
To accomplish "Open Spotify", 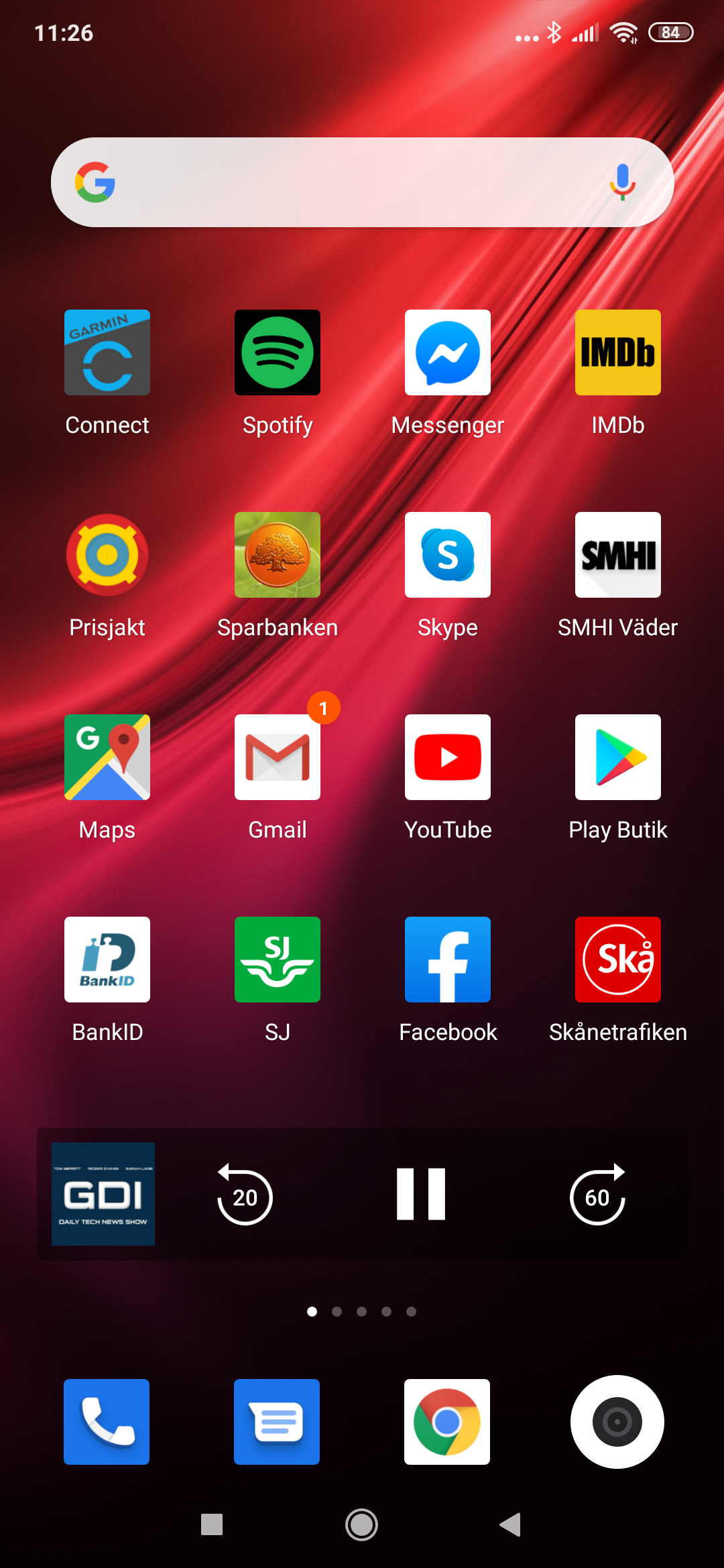I will click(x=278, y=352).
